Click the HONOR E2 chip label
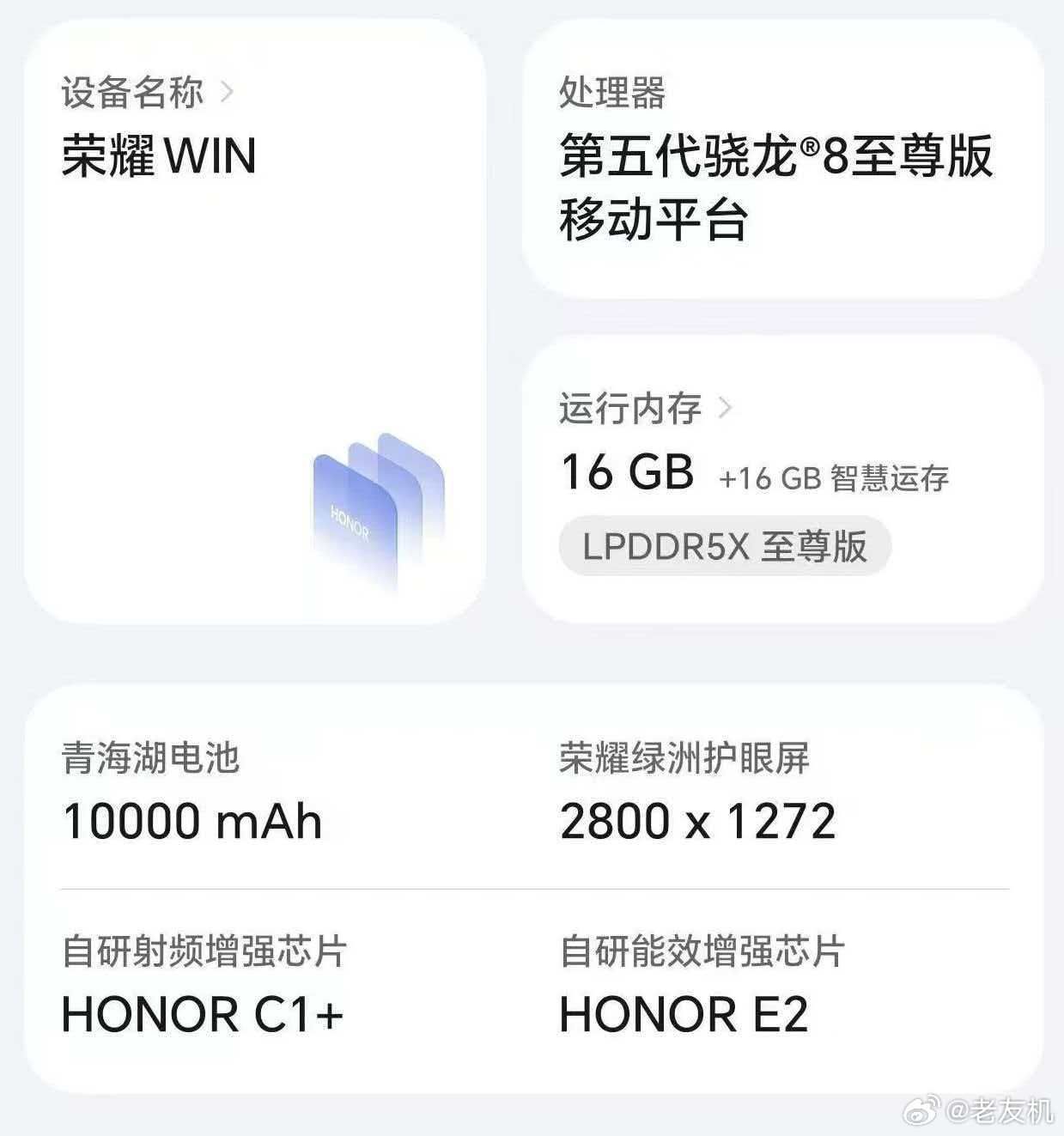The height and width of the screenshot is (1136, 1064). [684, 1013]
